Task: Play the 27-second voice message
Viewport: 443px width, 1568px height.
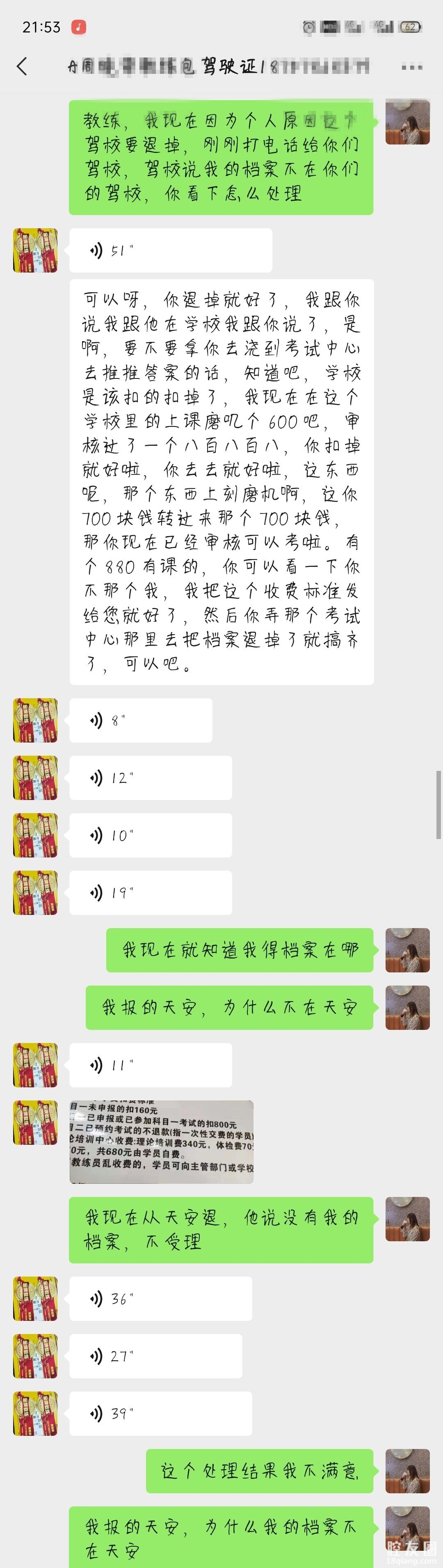Action: [x=155, y=1355]
